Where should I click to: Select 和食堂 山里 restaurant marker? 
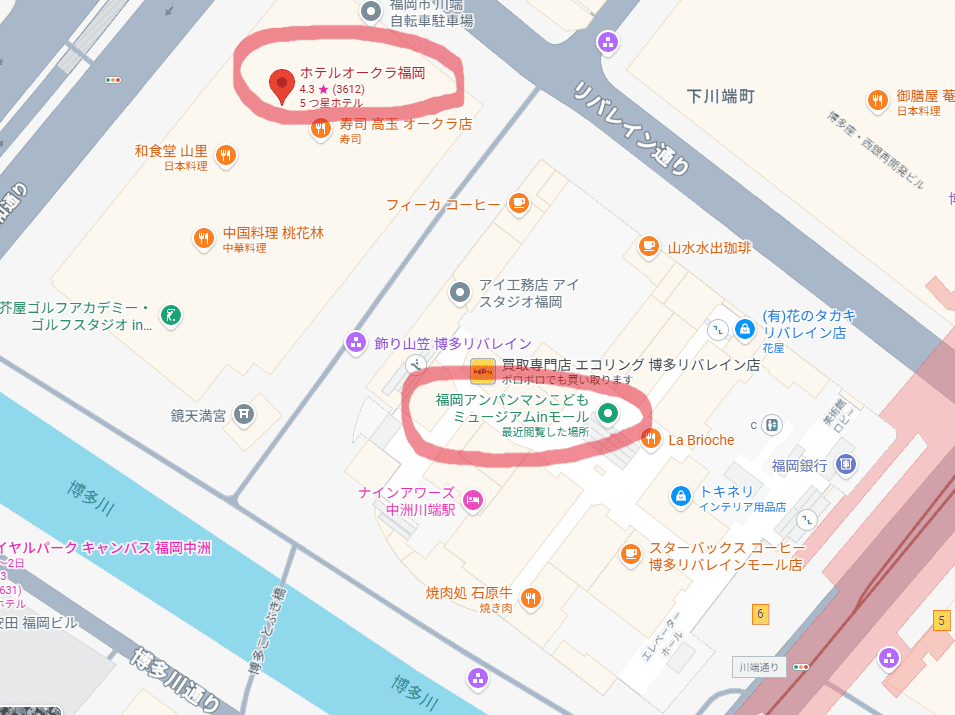click(227, 155)
